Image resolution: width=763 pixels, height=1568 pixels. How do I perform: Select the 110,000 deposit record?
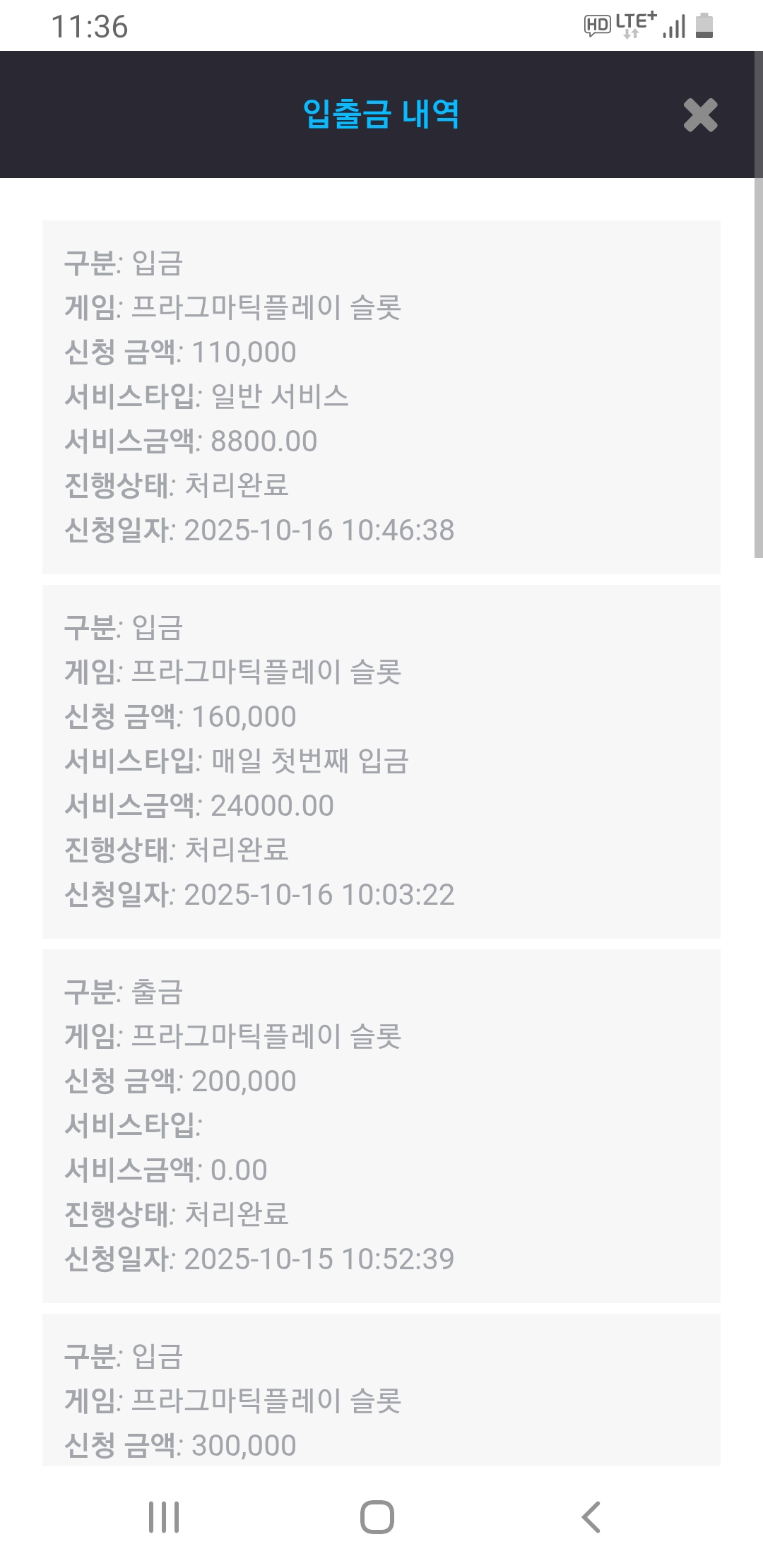[x=381, y=396]
